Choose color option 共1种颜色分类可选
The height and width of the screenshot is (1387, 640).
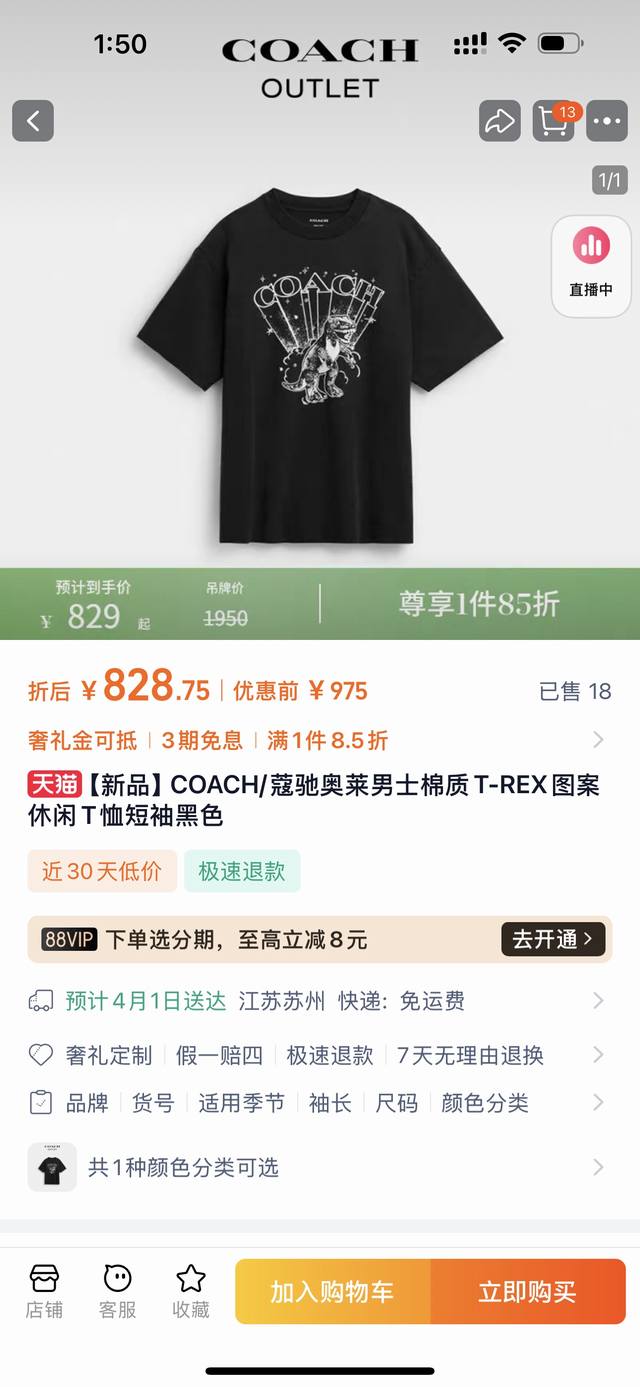point(320,1167)
